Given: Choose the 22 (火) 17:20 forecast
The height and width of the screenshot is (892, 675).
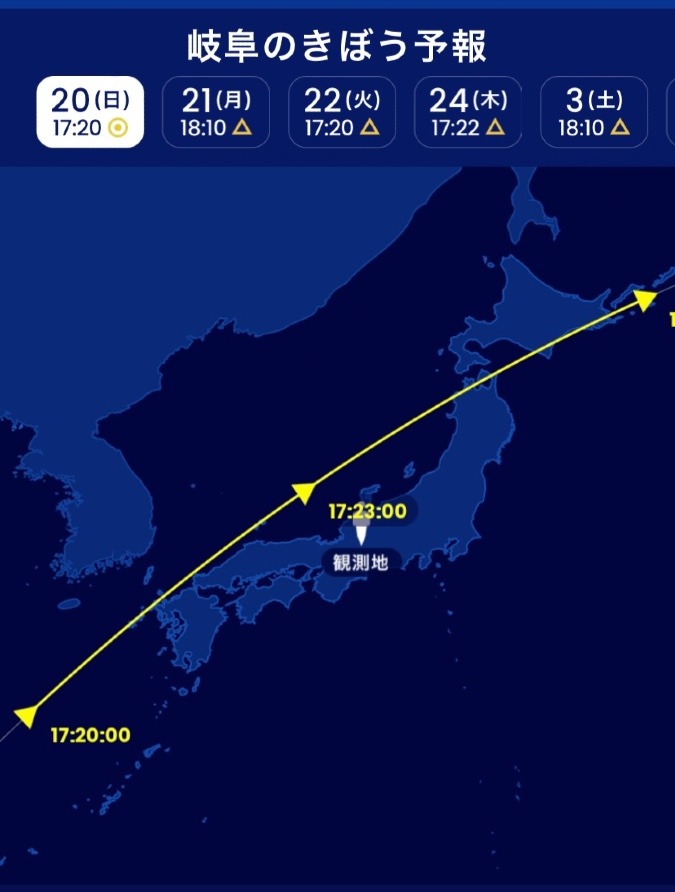Looking at the screenshot, I should point(342,112).
